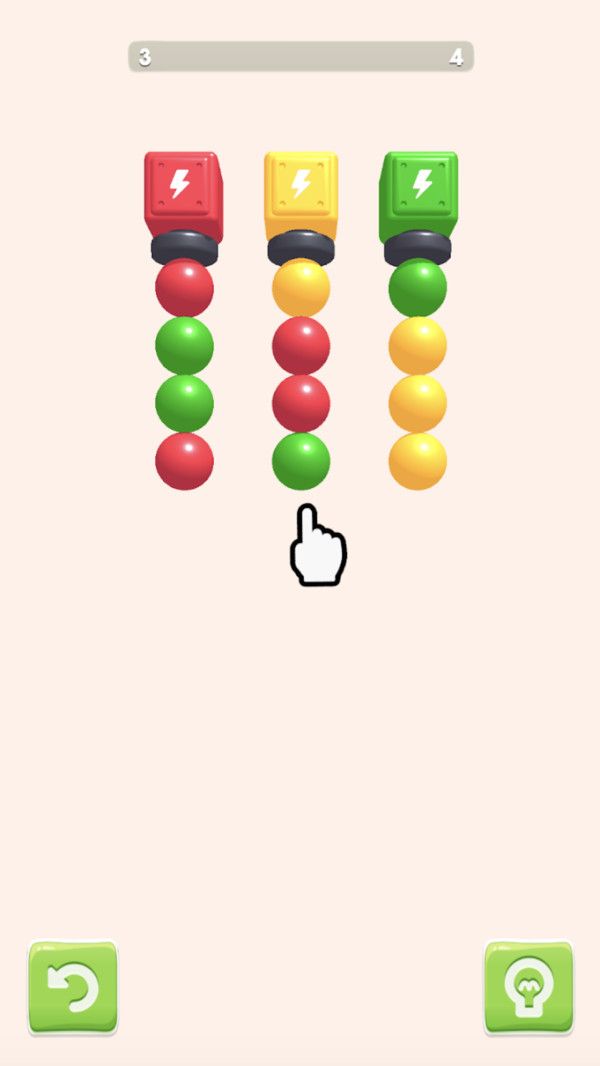Select the column under the green box
The width and height of the screenshot is (600, 1066).
tap(418, 374)
